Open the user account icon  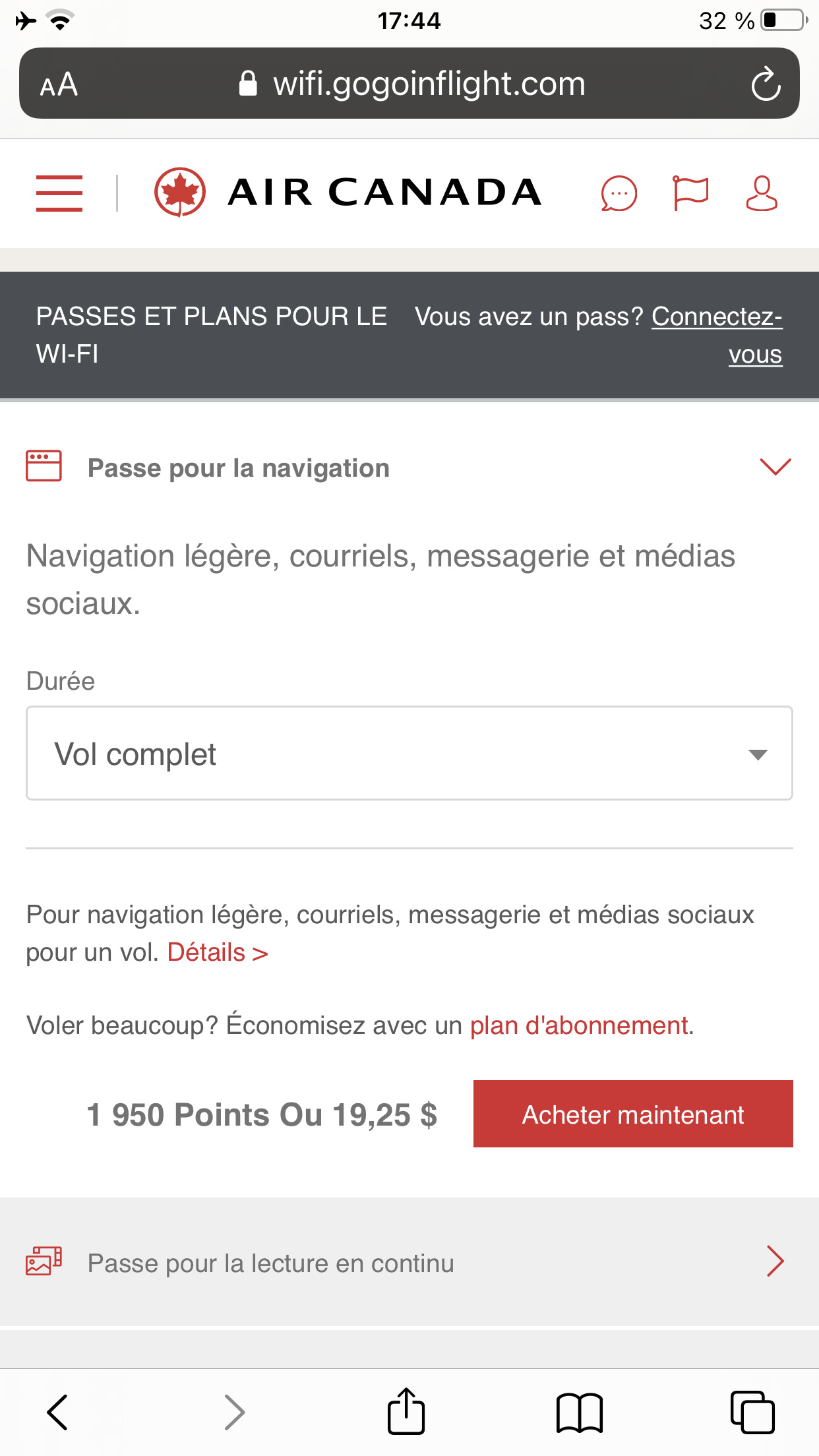point(762,193)
